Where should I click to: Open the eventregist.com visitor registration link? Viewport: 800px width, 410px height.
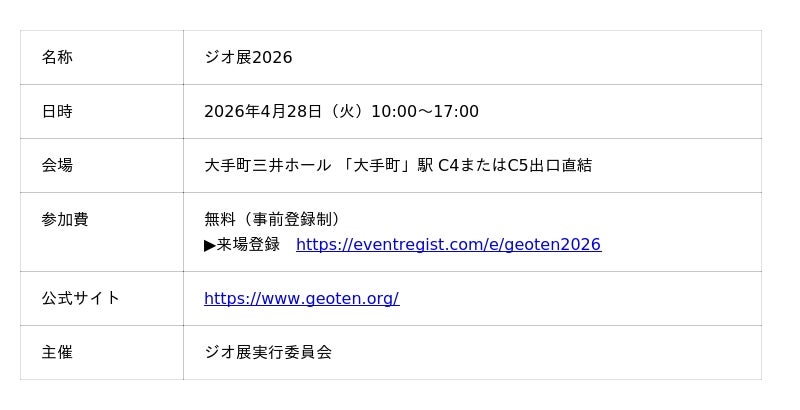pos(448,244)
